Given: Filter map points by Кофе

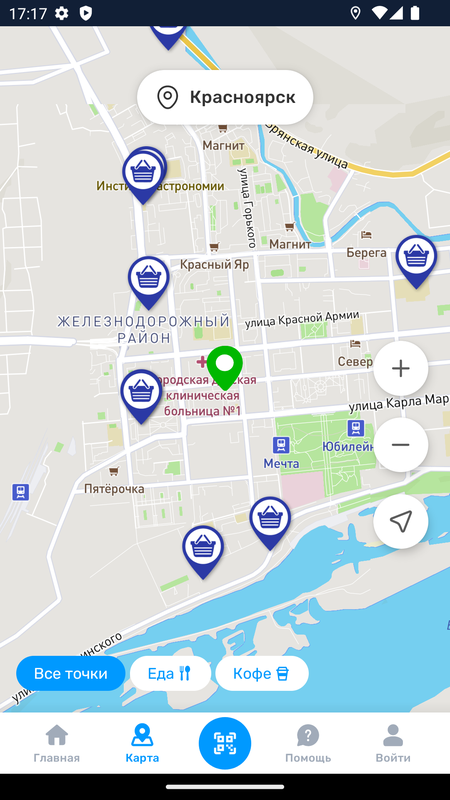Looking at the screenshot, I should click(x=262, y=673).
